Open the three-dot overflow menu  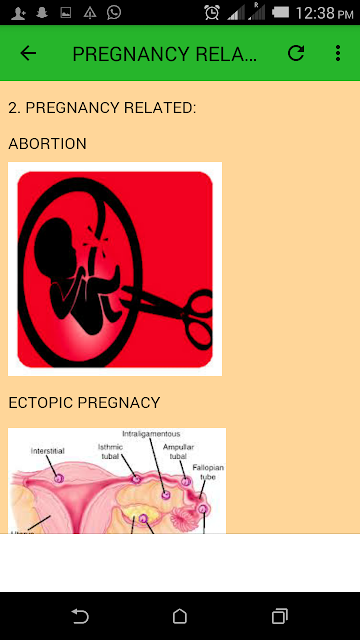point(338,53)
